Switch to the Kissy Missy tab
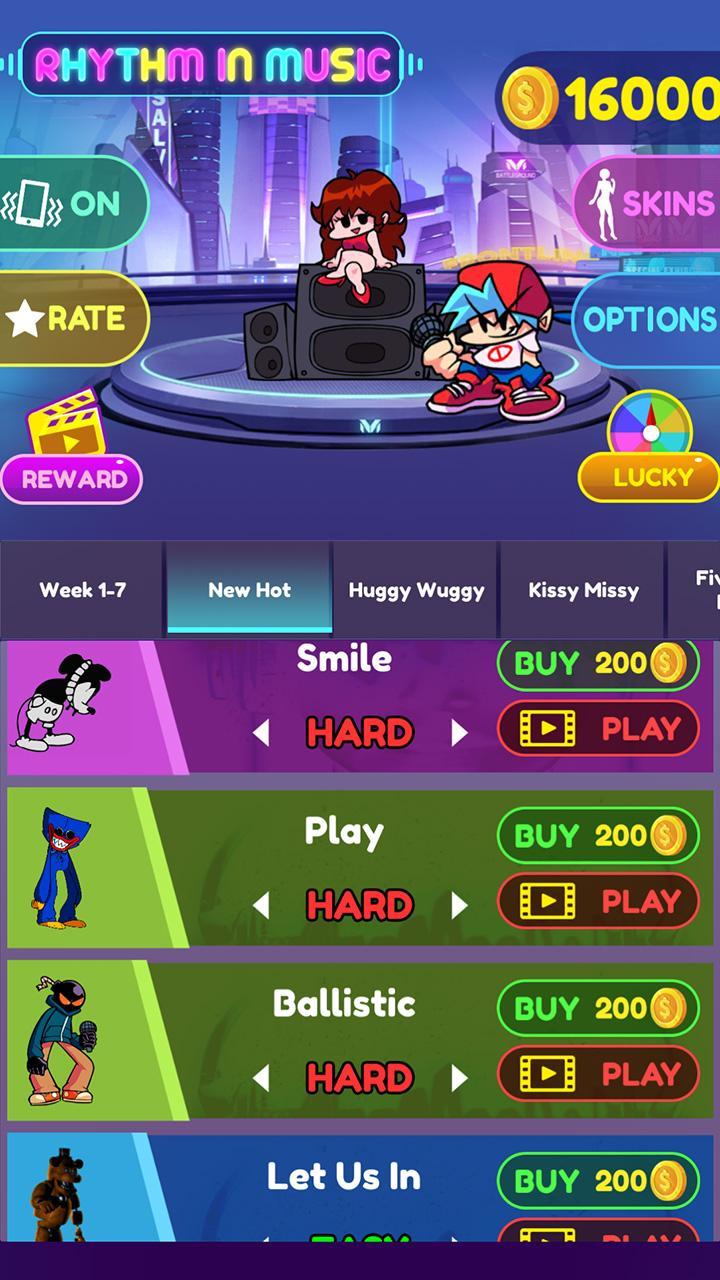Screen dimensions: 720x1280 [x=583, y=590]
